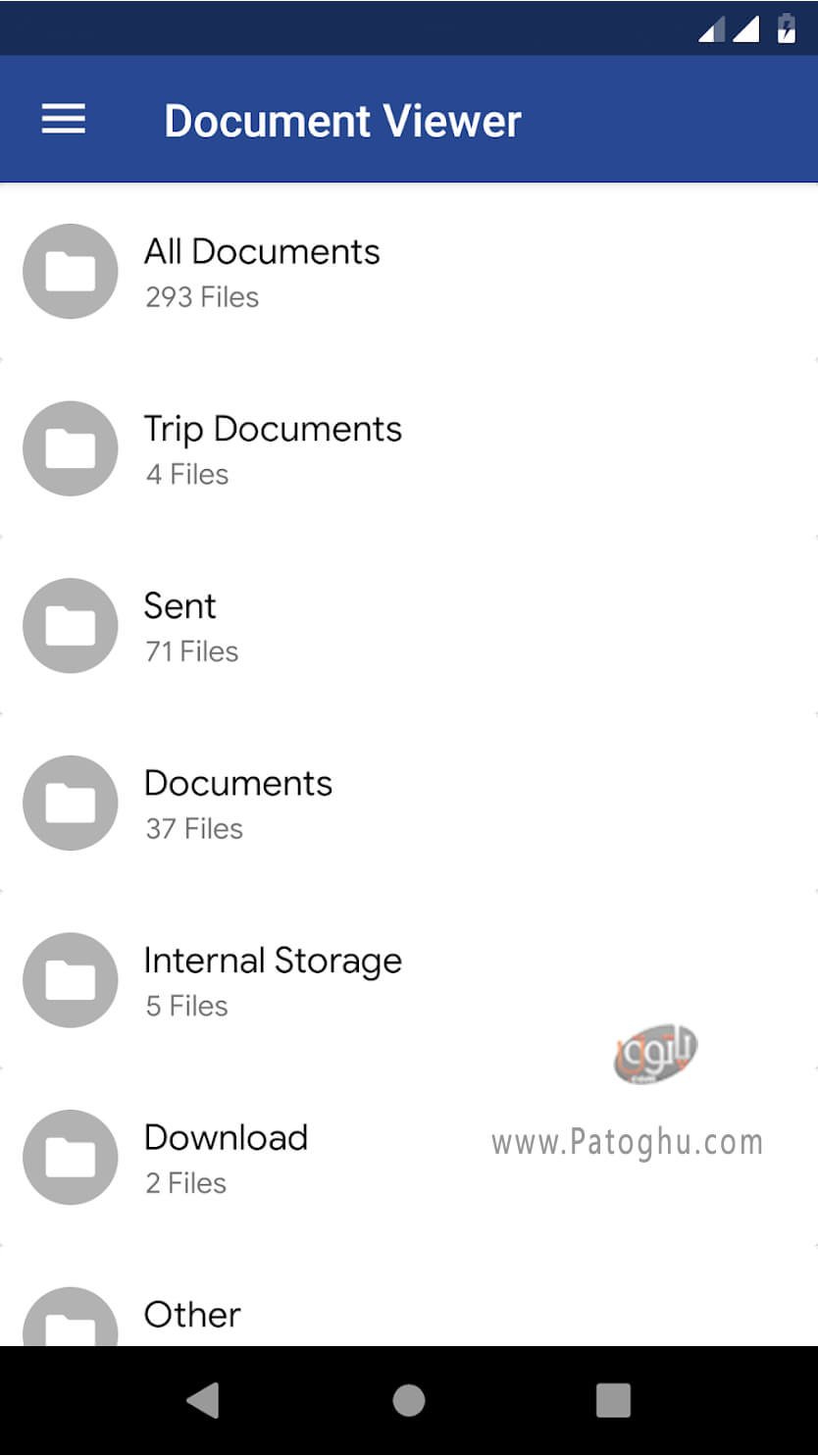Open the Trip Documents folder
818x1456 pixels.
(x=409, y=449)
